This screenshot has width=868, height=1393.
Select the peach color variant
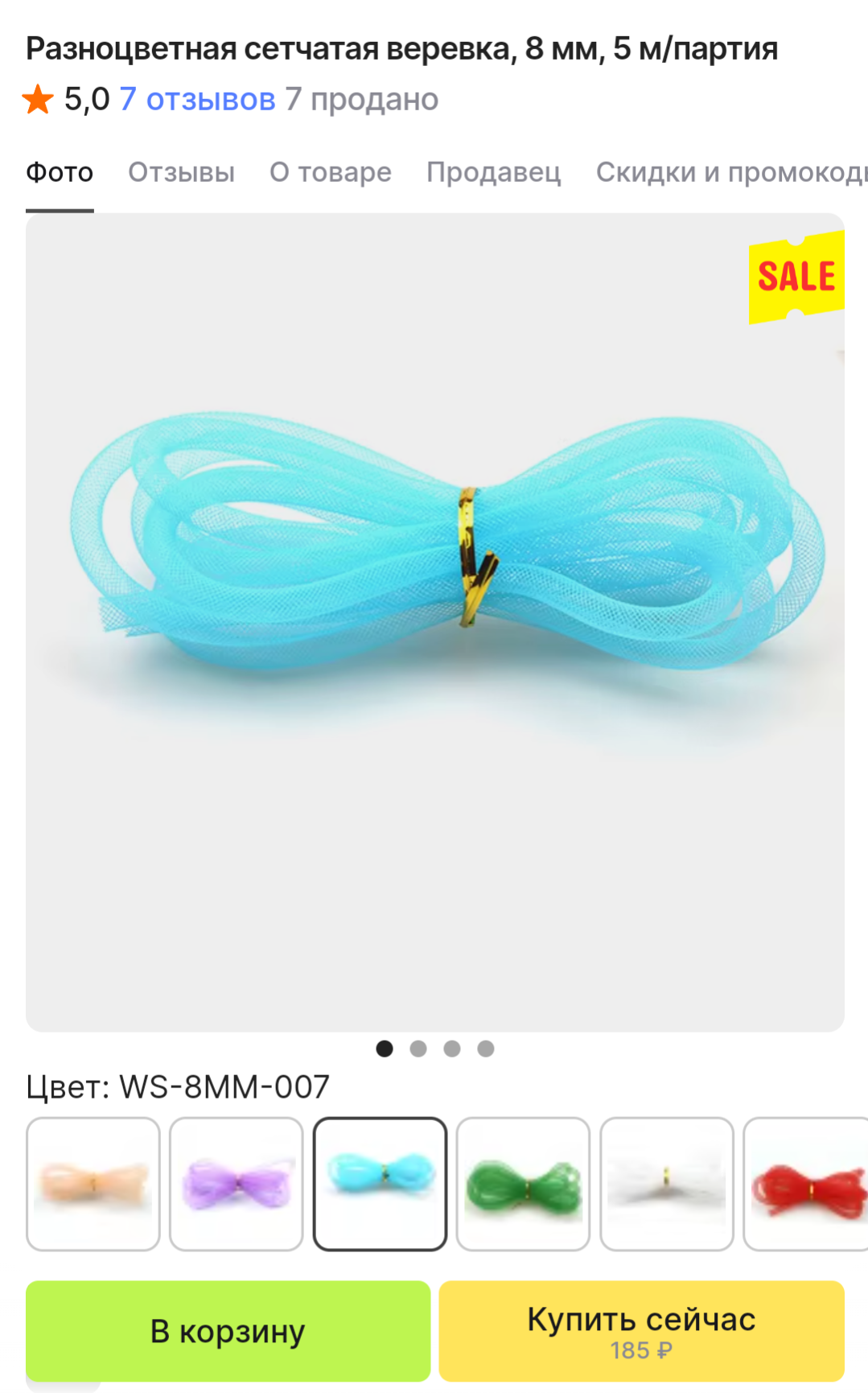tap(93, 1184)
